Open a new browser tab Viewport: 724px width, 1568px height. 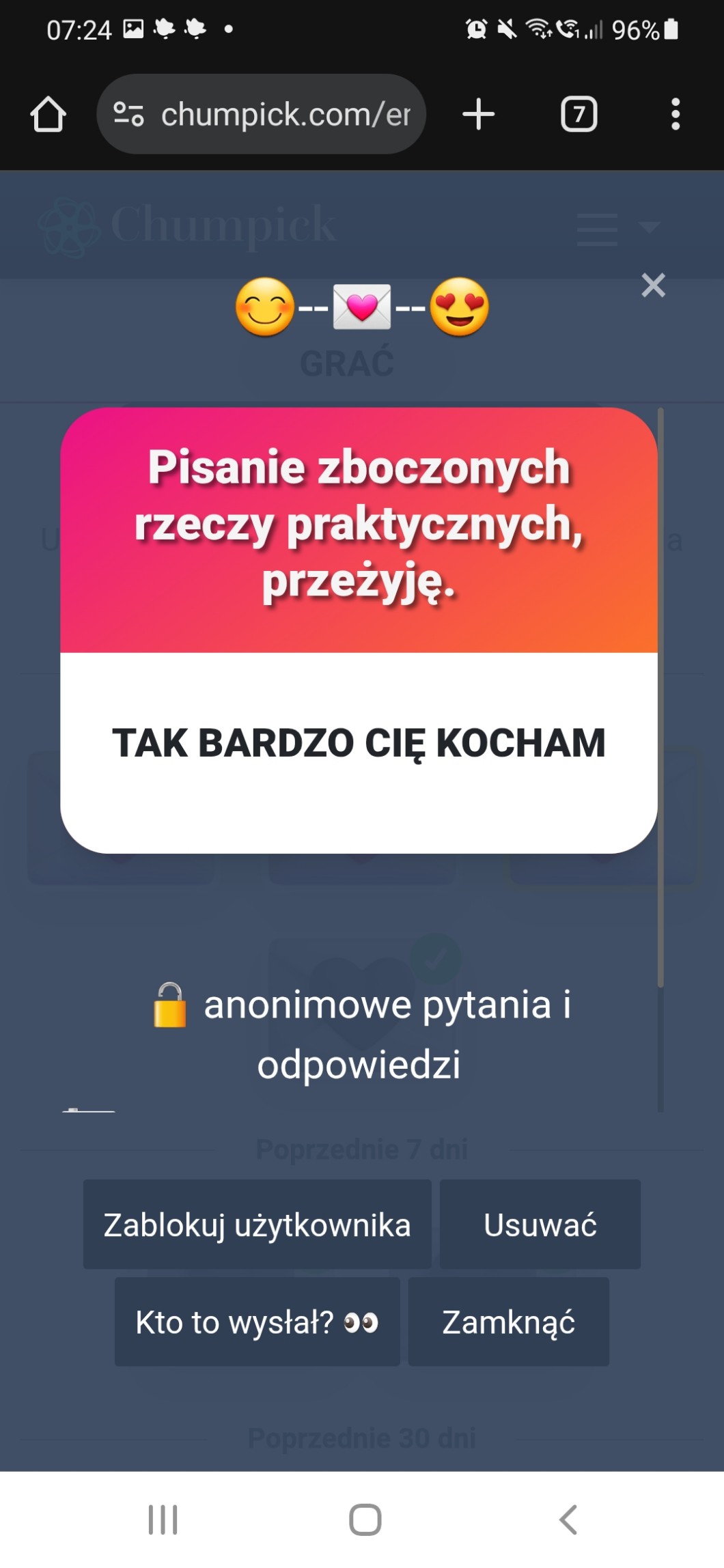[478, 114]
